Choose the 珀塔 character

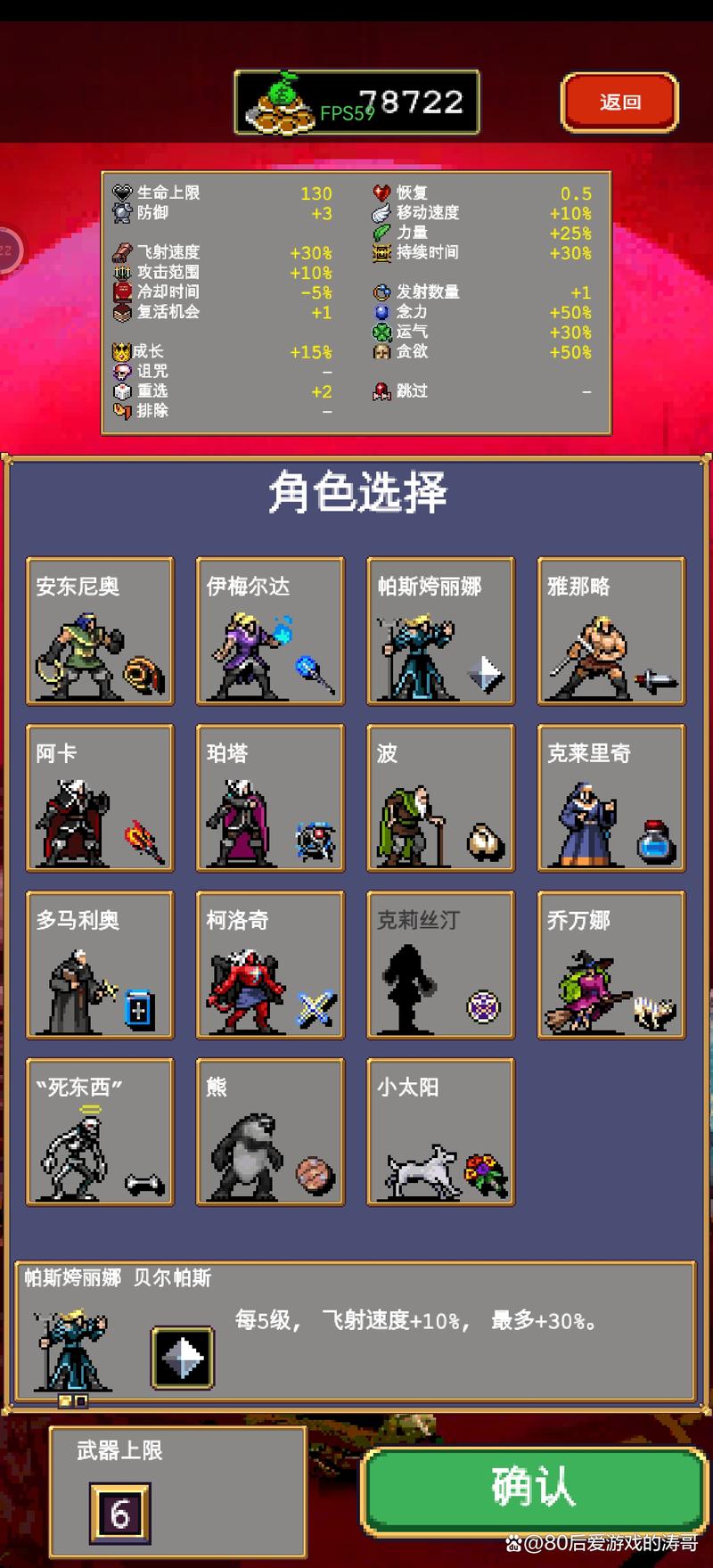270,798
